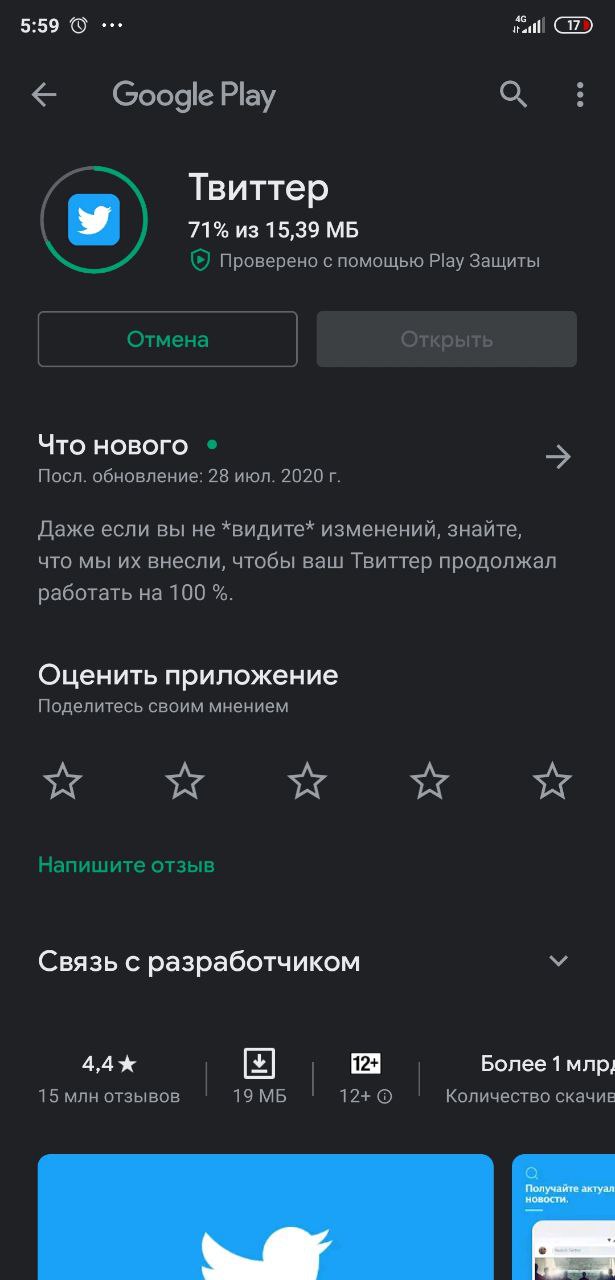Rate the app one star
This screenshot has width=615, height=1280.
coord(63,781)
